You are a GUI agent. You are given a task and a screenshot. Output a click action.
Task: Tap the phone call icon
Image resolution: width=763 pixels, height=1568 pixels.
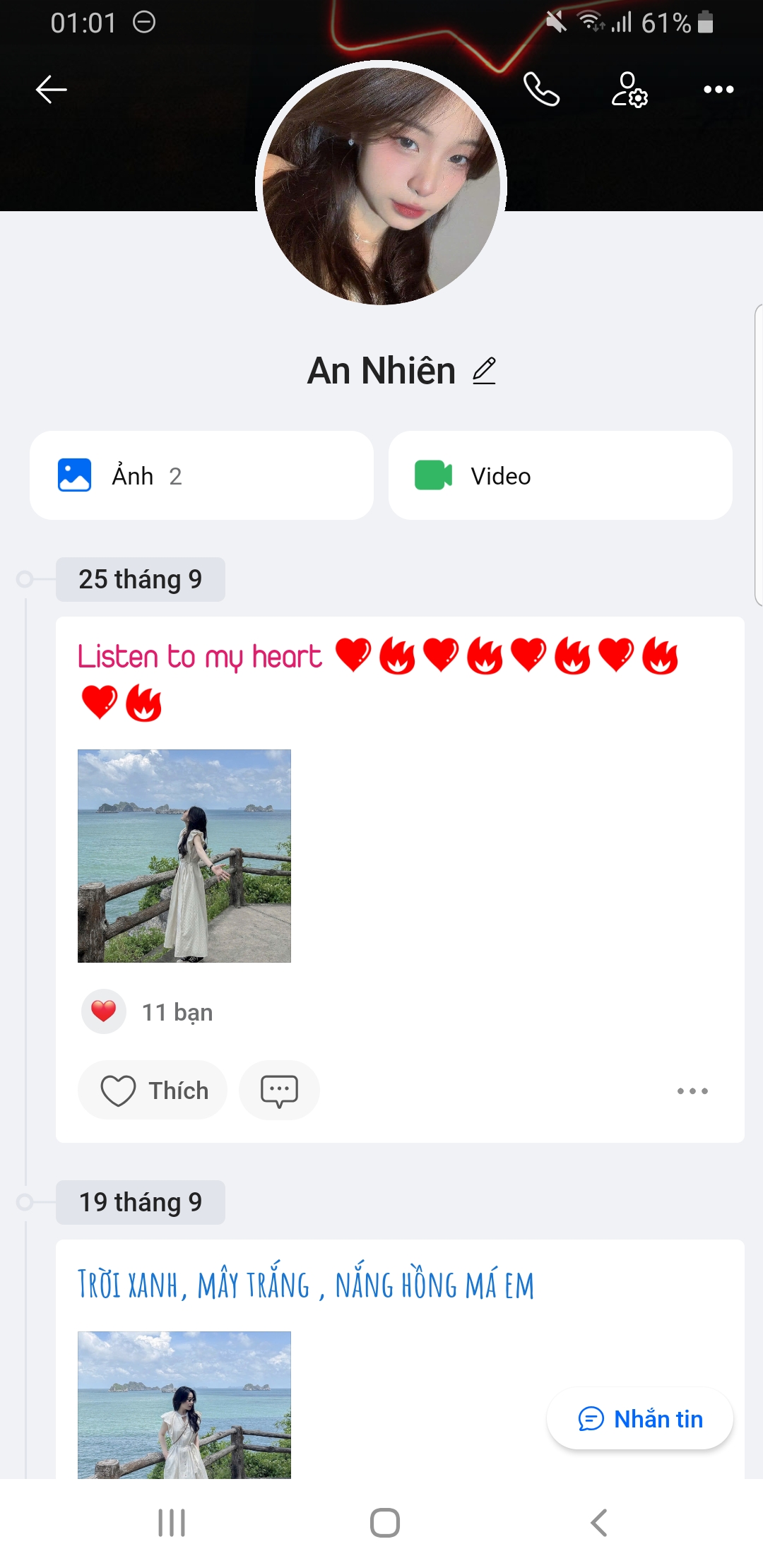[x=542, y=90]
